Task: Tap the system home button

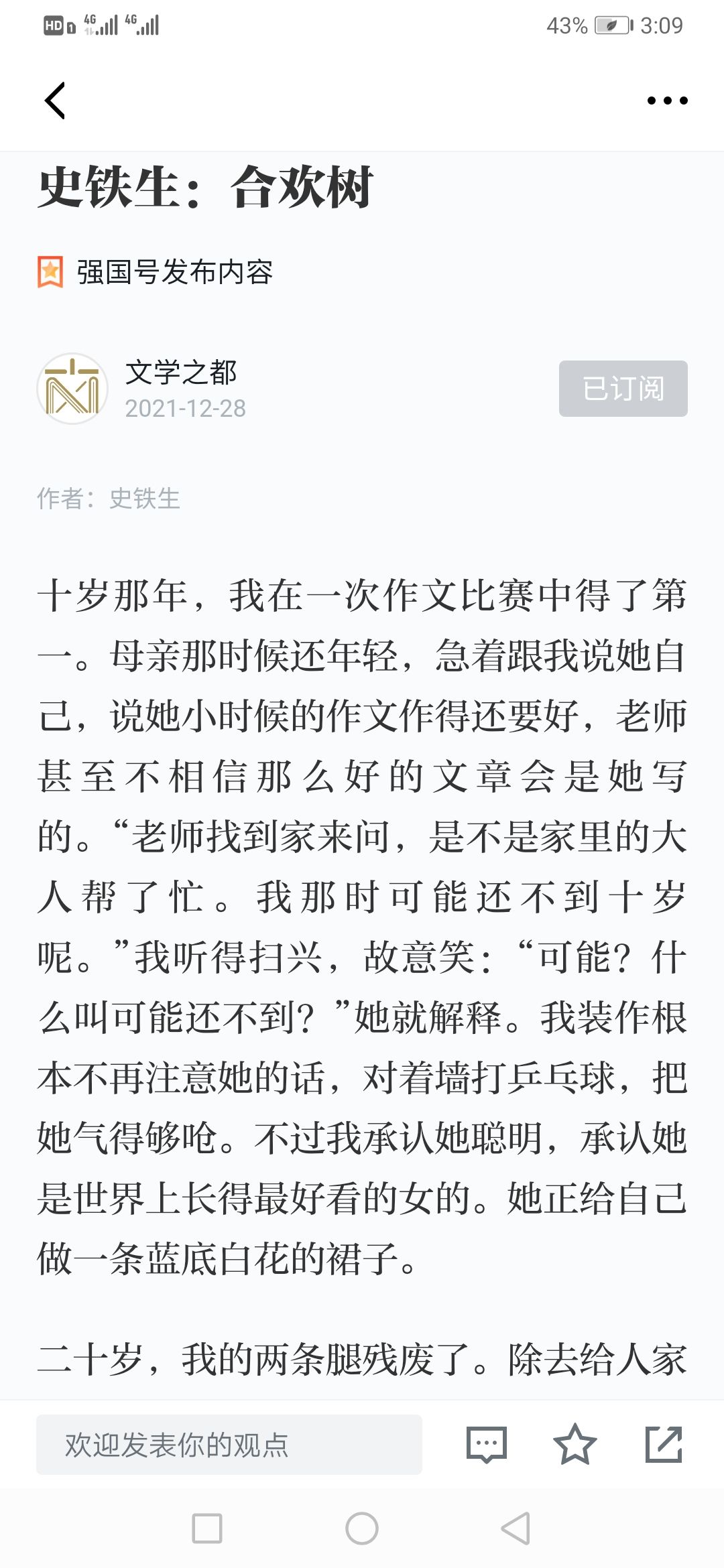Action: coord(362,1528)
